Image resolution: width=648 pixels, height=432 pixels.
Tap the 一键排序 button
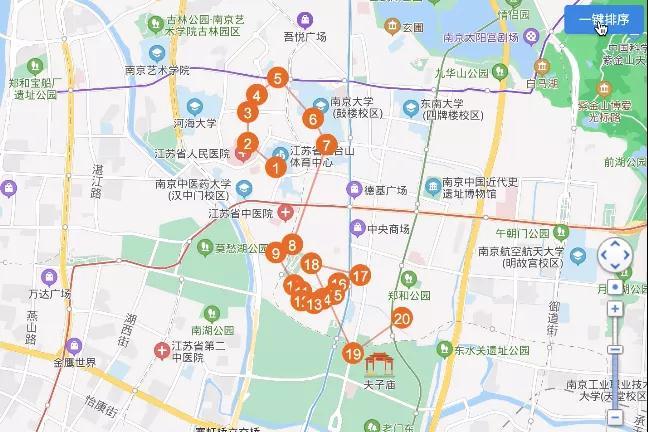(x=603, y=20)
